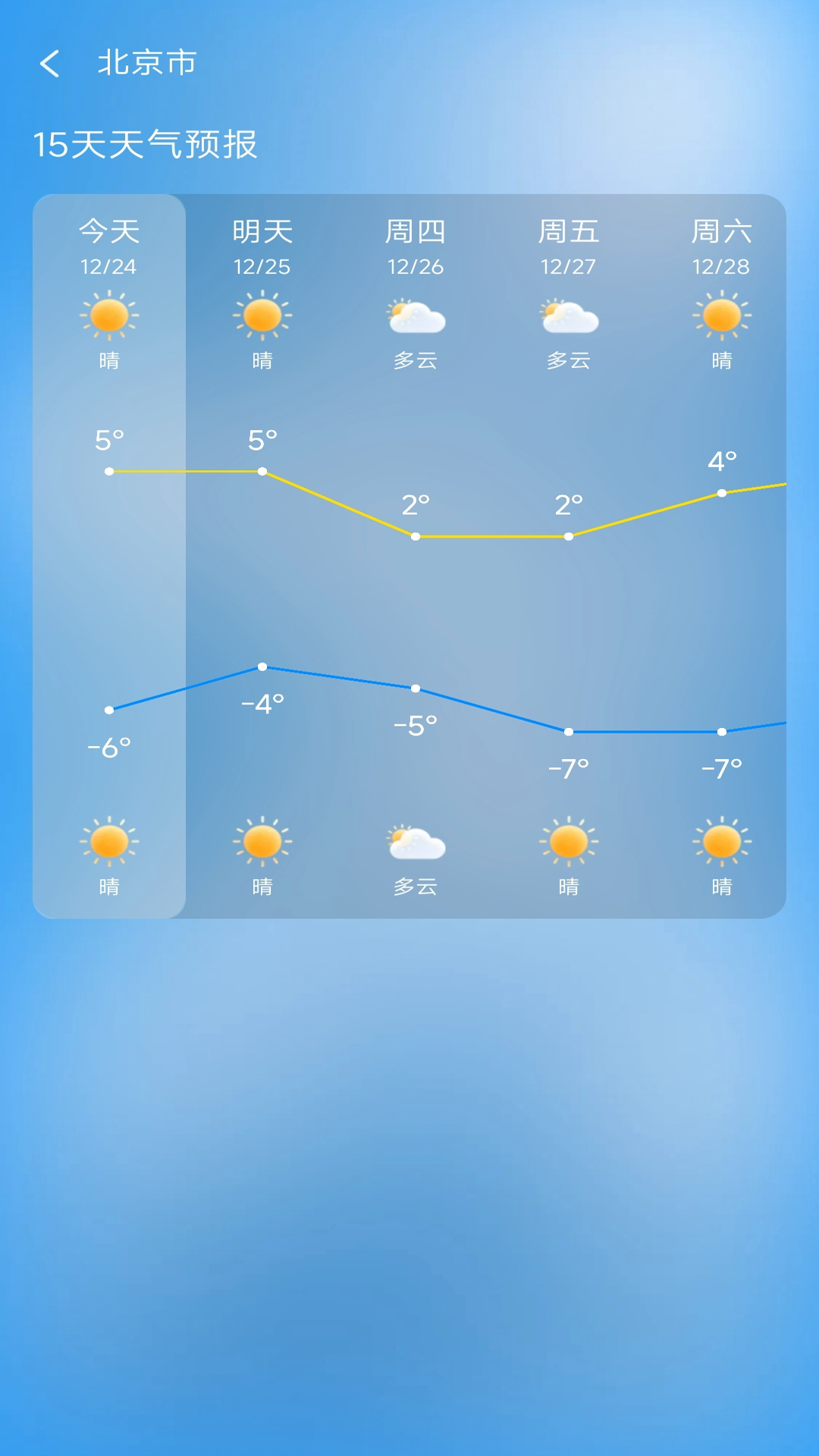
Task: Select tomorrow's 12/25 forecast column
Action: pyautogui.click(x=262, y=556)
